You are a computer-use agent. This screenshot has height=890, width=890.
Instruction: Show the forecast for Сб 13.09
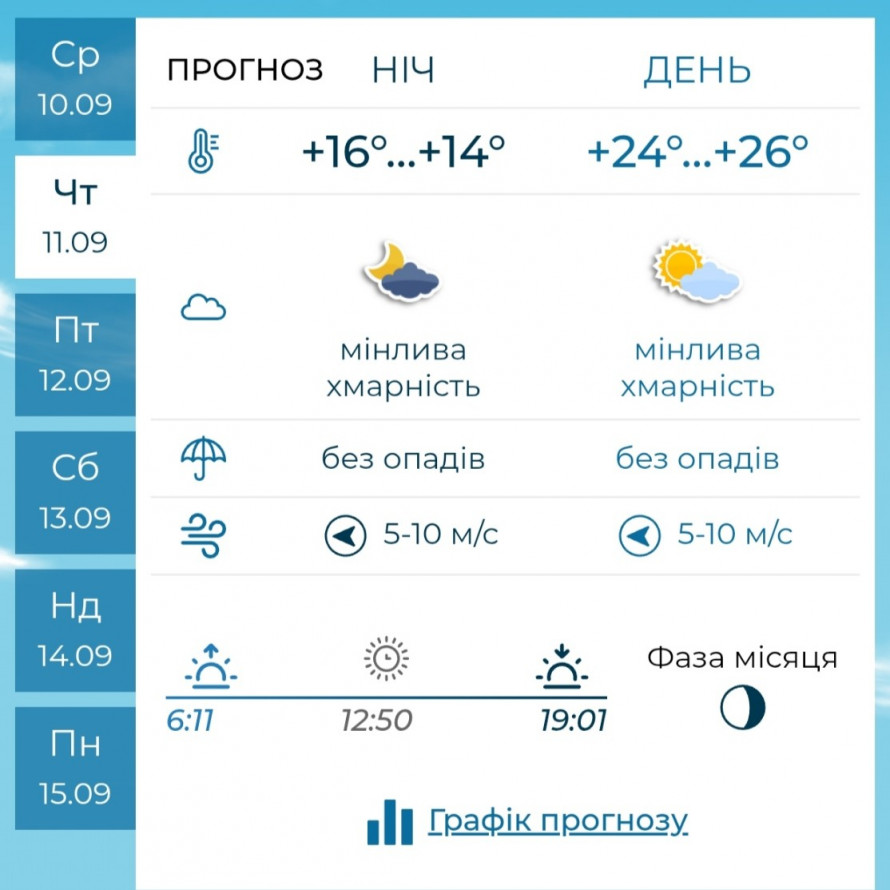tap(75, 493)
